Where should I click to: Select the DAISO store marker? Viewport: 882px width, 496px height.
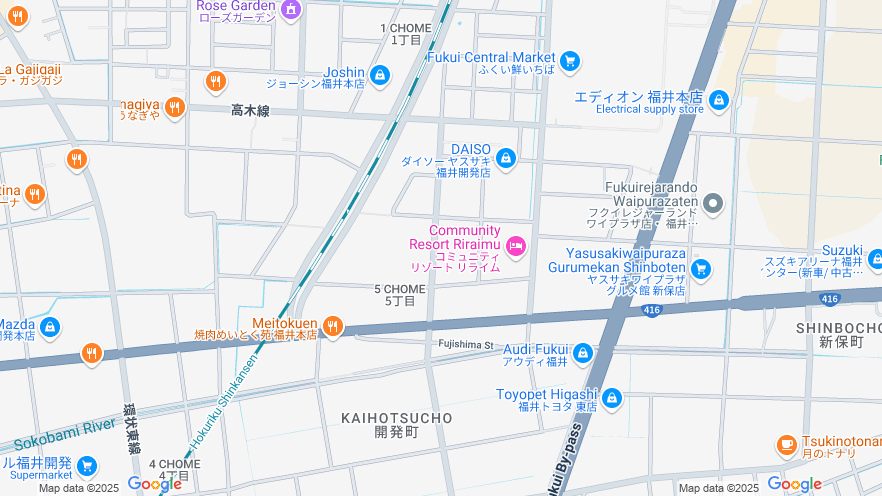coord(506,157)
